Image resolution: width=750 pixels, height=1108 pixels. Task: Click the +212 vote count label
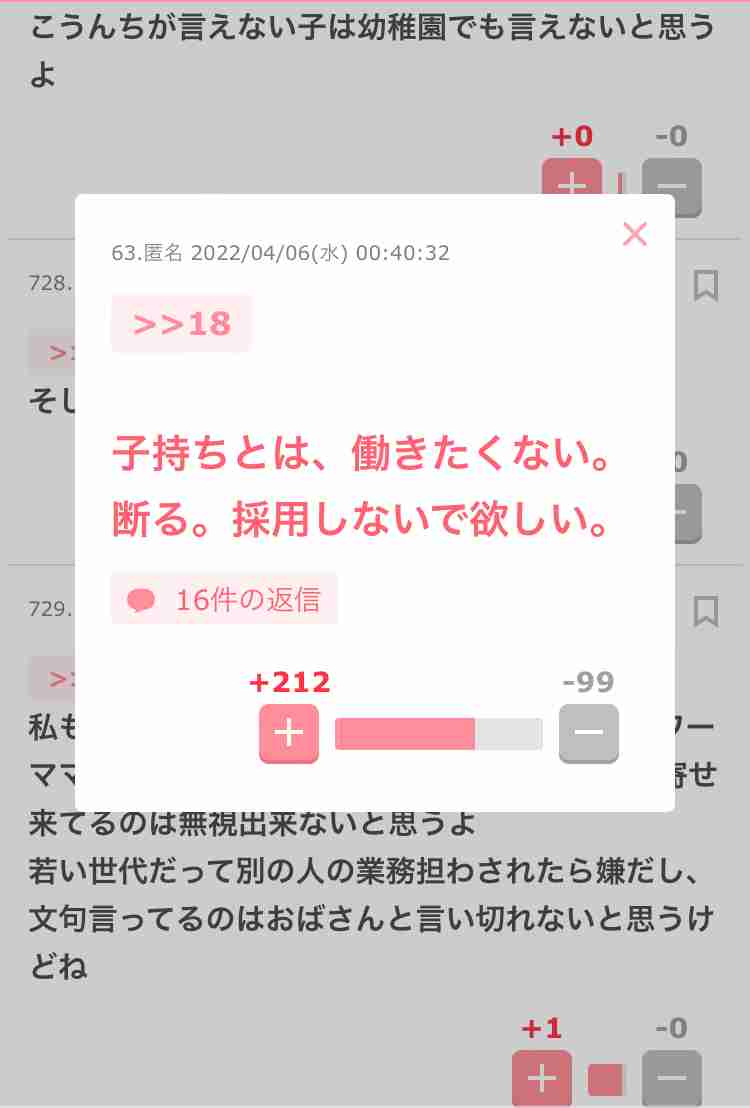tap(288, 682)
